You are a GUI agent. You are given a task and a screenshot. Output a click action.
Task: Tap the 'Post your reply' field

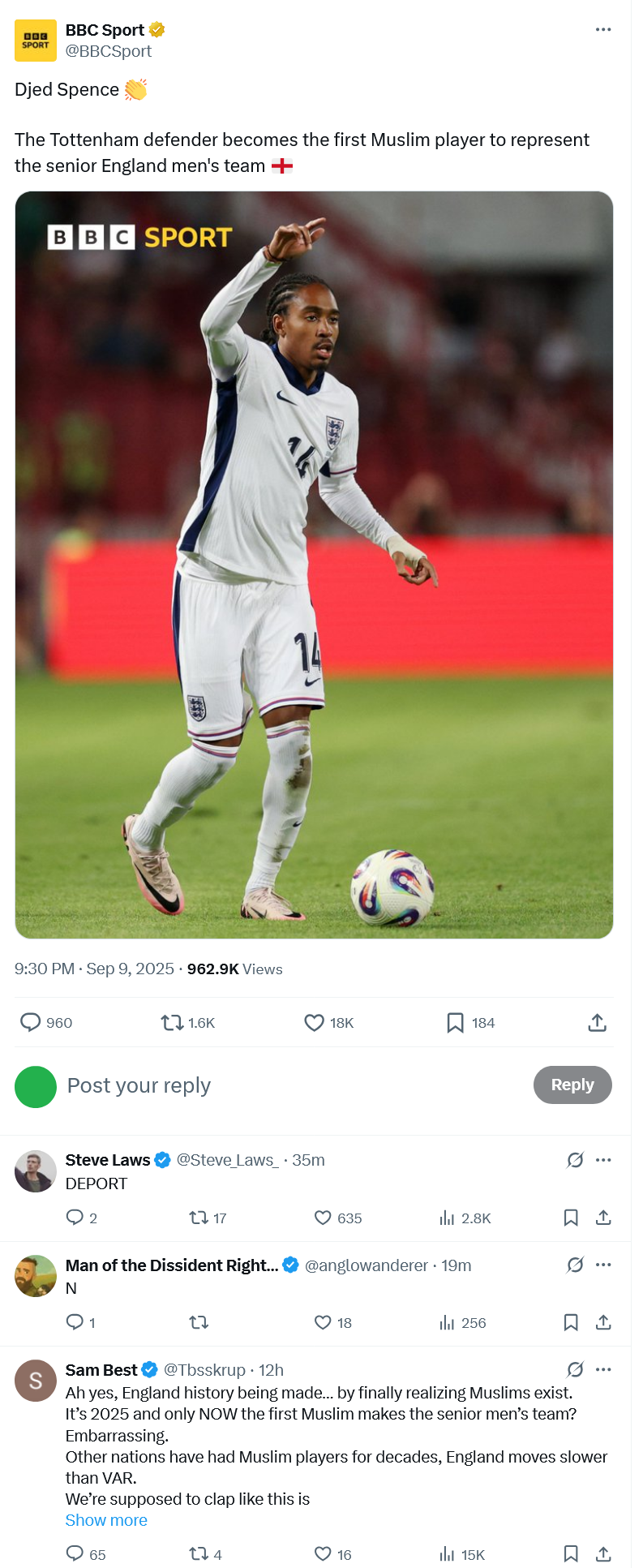click(243, 1085)
